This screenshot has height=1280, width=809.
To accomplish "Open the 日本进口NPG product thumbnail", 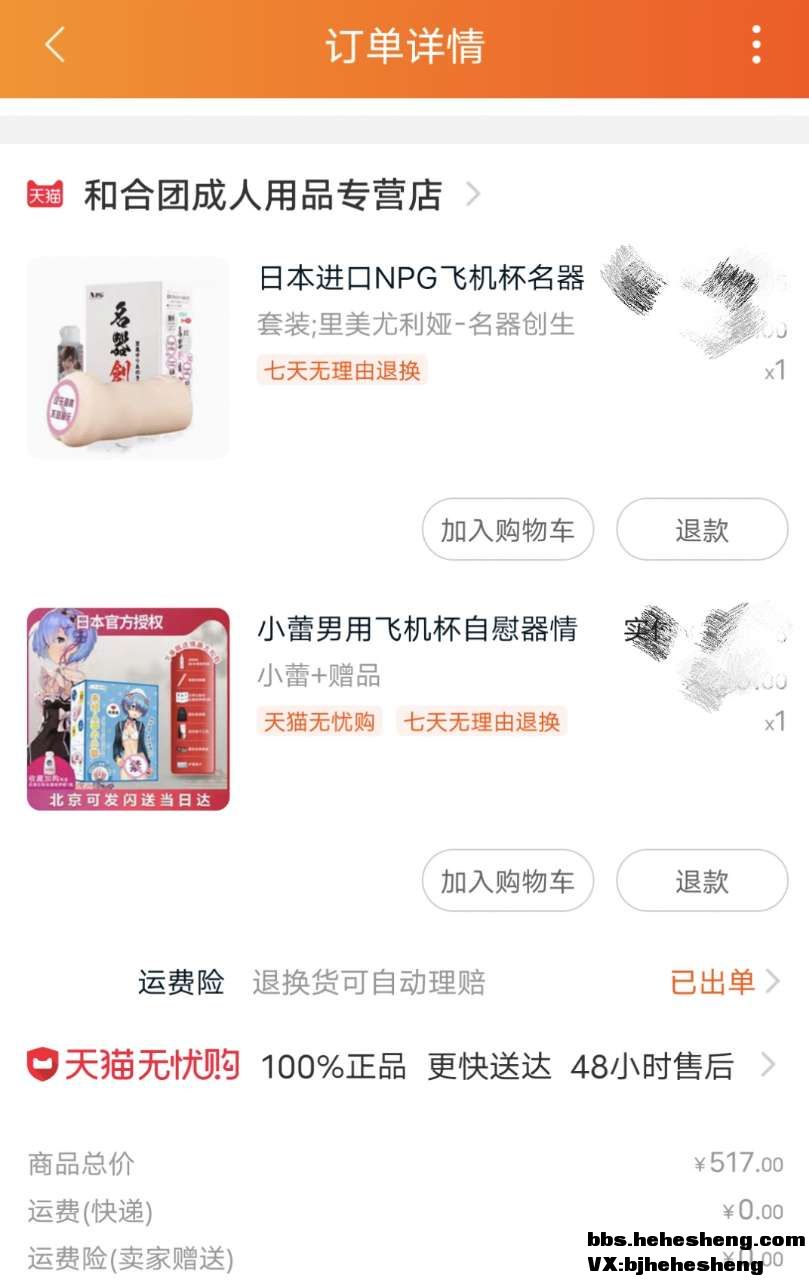I will click(128, 358).
